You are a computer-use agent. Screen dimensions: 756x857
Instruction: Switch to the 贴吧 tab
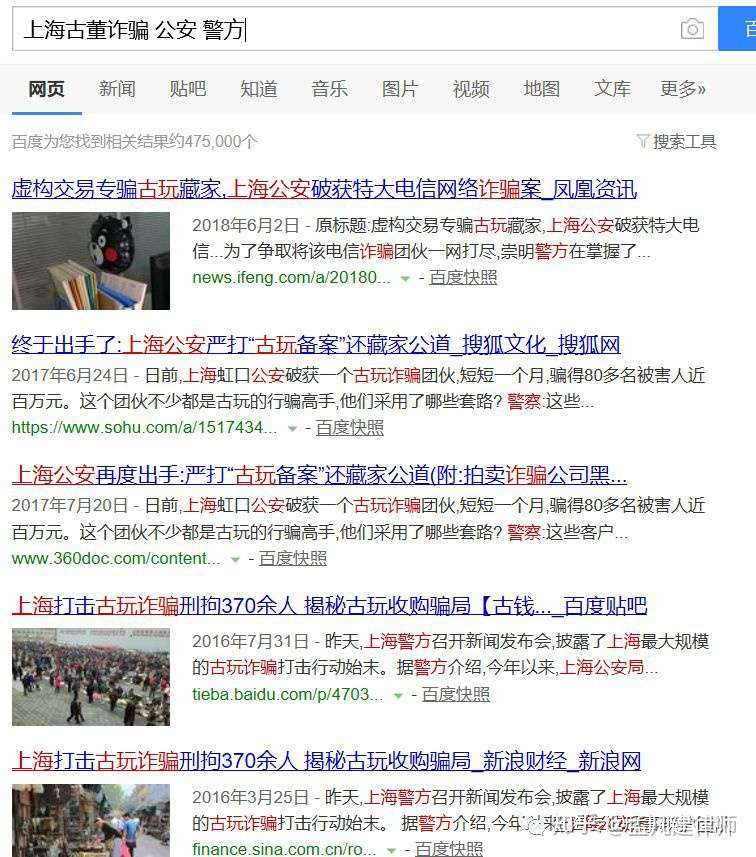pyautogui.click(x=188, y=89)
